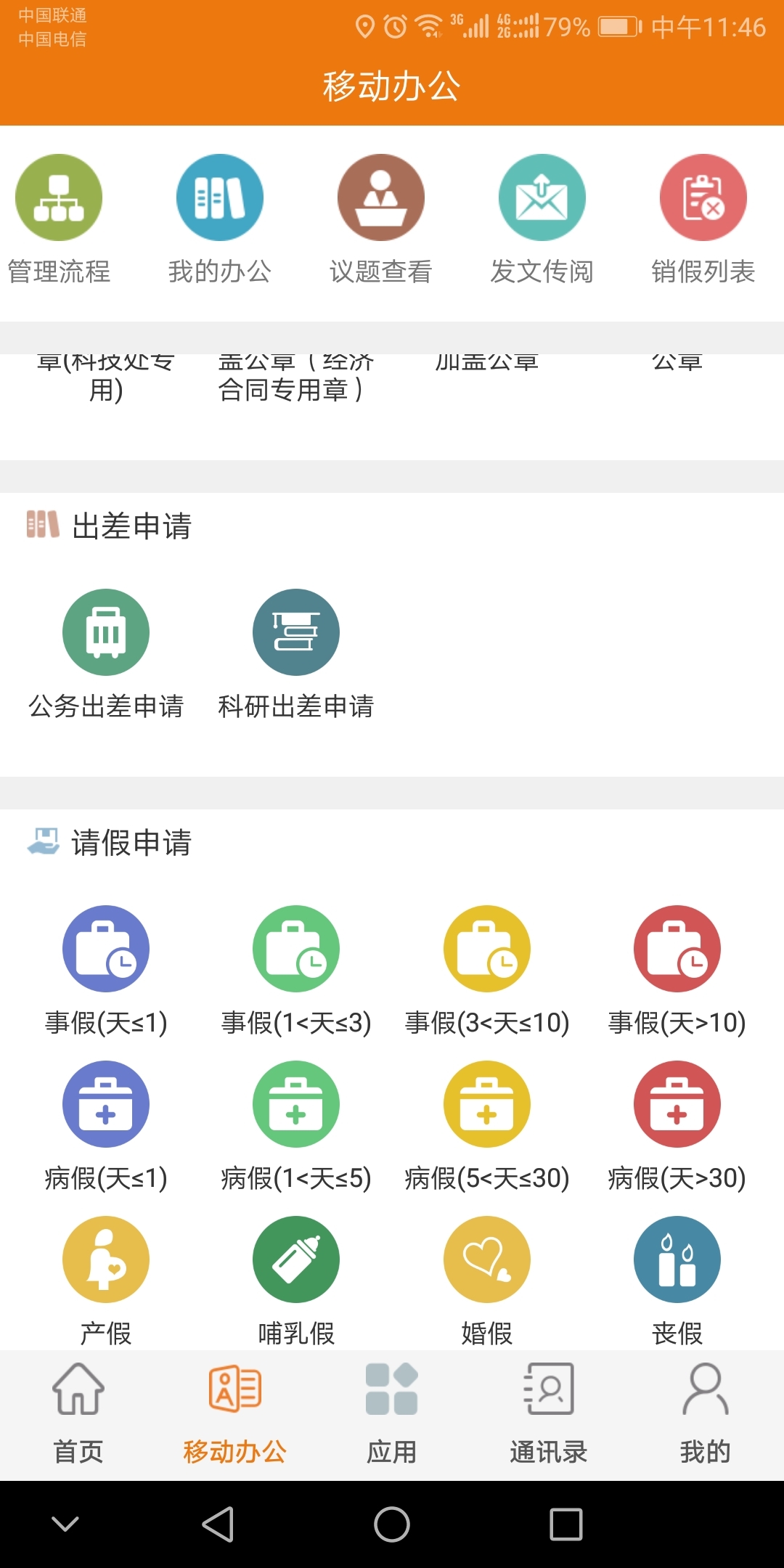Open 公务出差申请 suitcase icon
Image resolution: width=784 pixels, height=1568 pixels.
click(x=106, y=632)
